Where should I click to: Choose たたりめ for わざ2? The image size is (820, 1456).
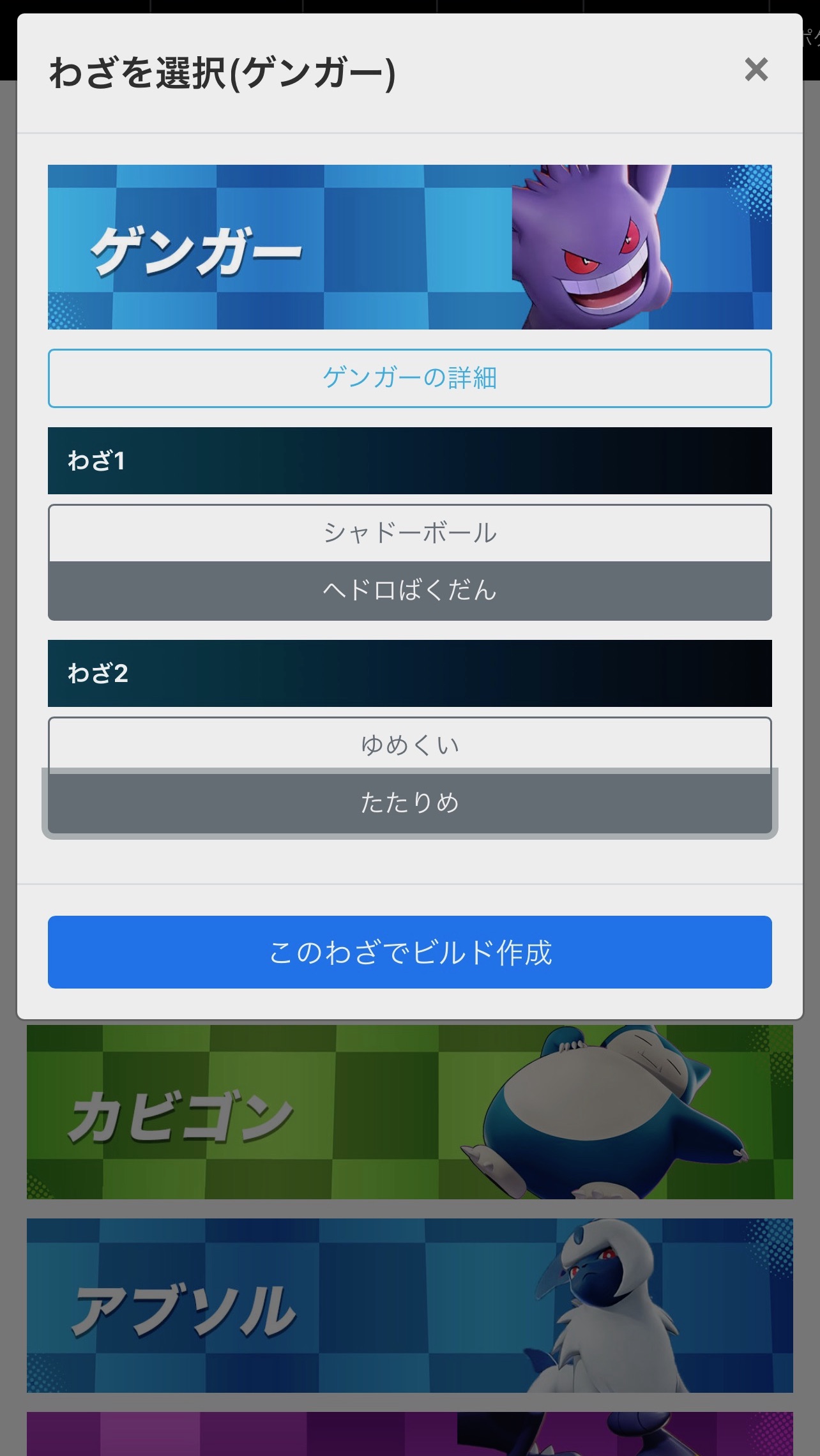tap(409, 803)
